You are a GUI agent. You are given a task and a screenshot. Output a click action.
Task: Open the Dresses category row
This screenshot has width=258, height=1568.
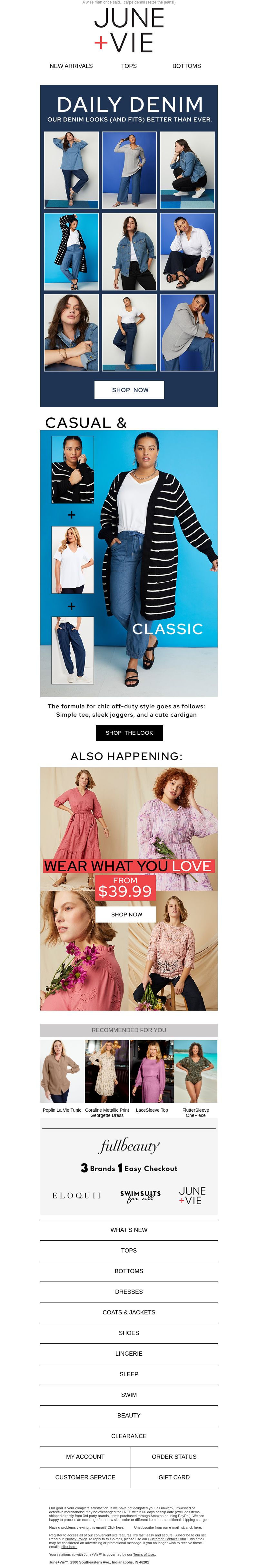129,1292
